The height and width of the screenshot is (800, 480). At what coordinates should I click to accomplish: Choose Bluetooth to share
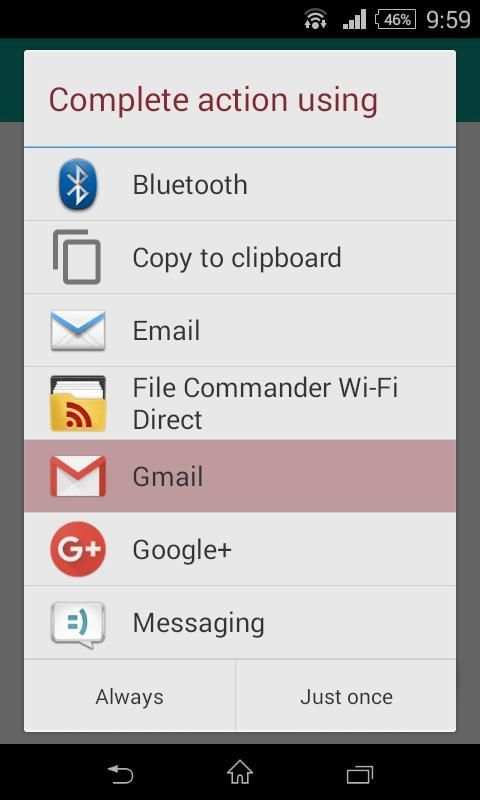[x=240, y=184]
